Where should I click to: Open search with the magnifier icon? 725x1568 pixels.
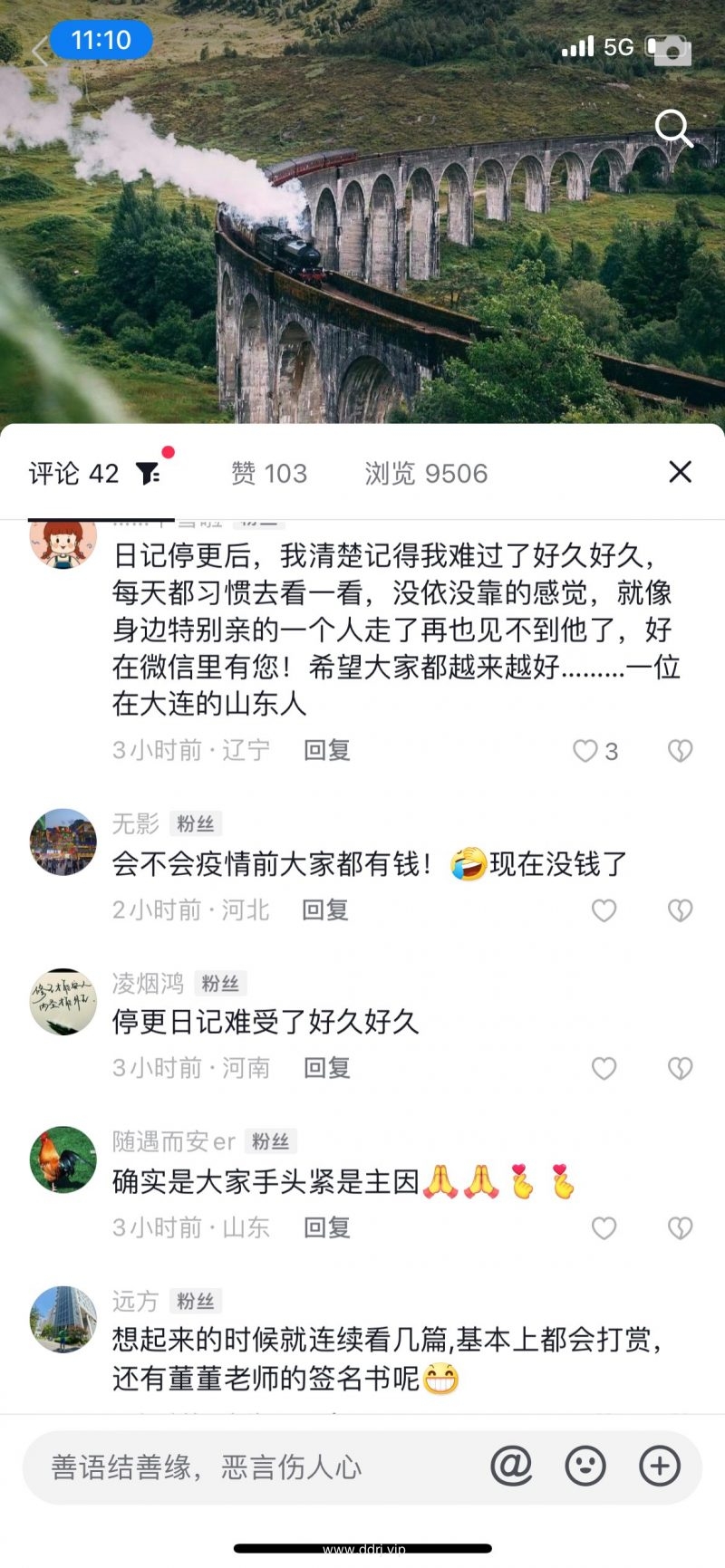point(673,129)
